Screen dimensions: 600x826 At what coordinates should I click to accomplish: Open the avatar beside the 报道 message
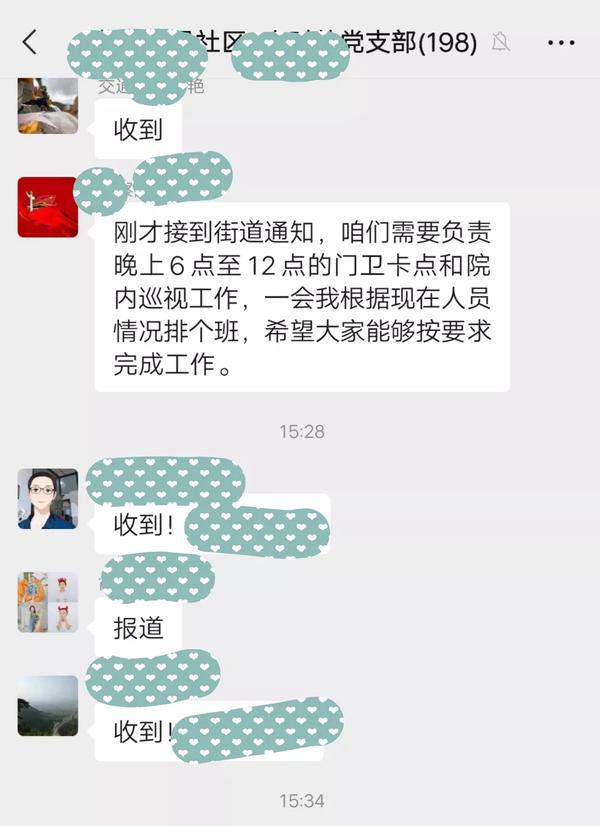pyautogui.click(x=47, y=602)
